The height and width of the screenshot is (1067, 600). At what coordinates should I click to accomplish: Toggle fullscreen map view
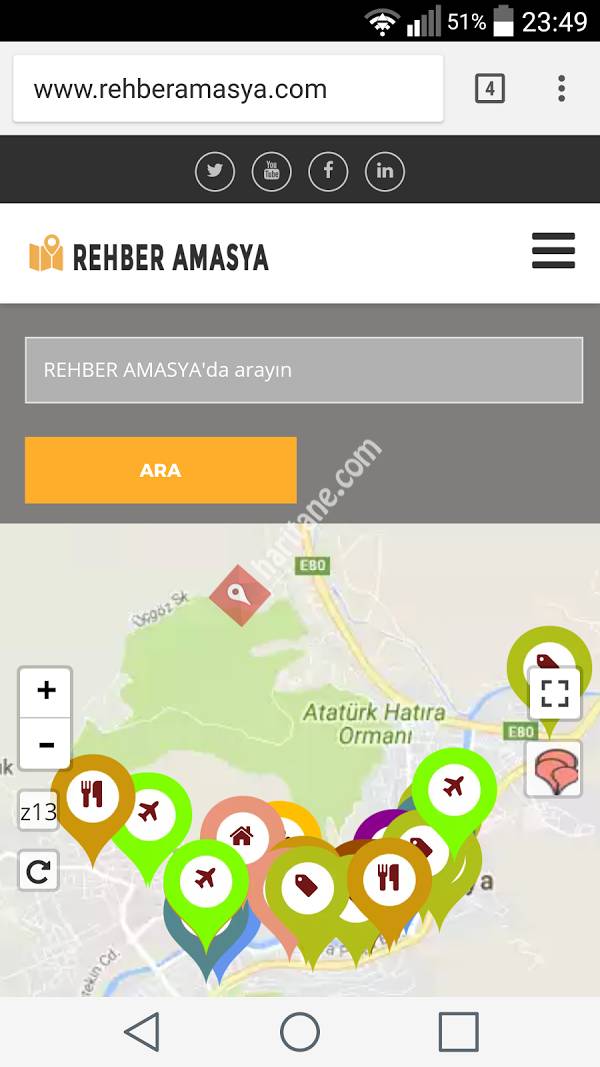tap(554, 692)
